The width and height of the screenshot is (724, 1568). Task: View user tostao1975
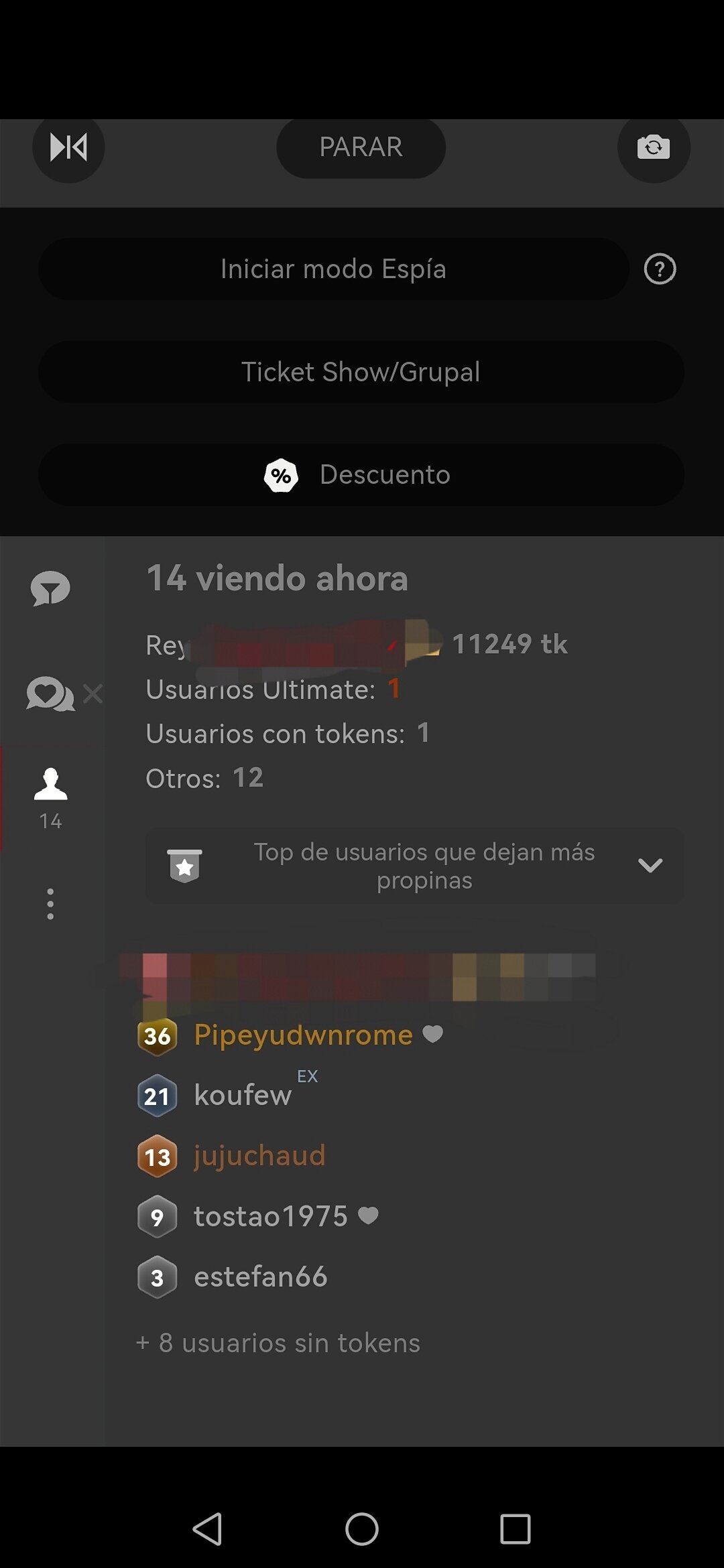pos(271,1216)
